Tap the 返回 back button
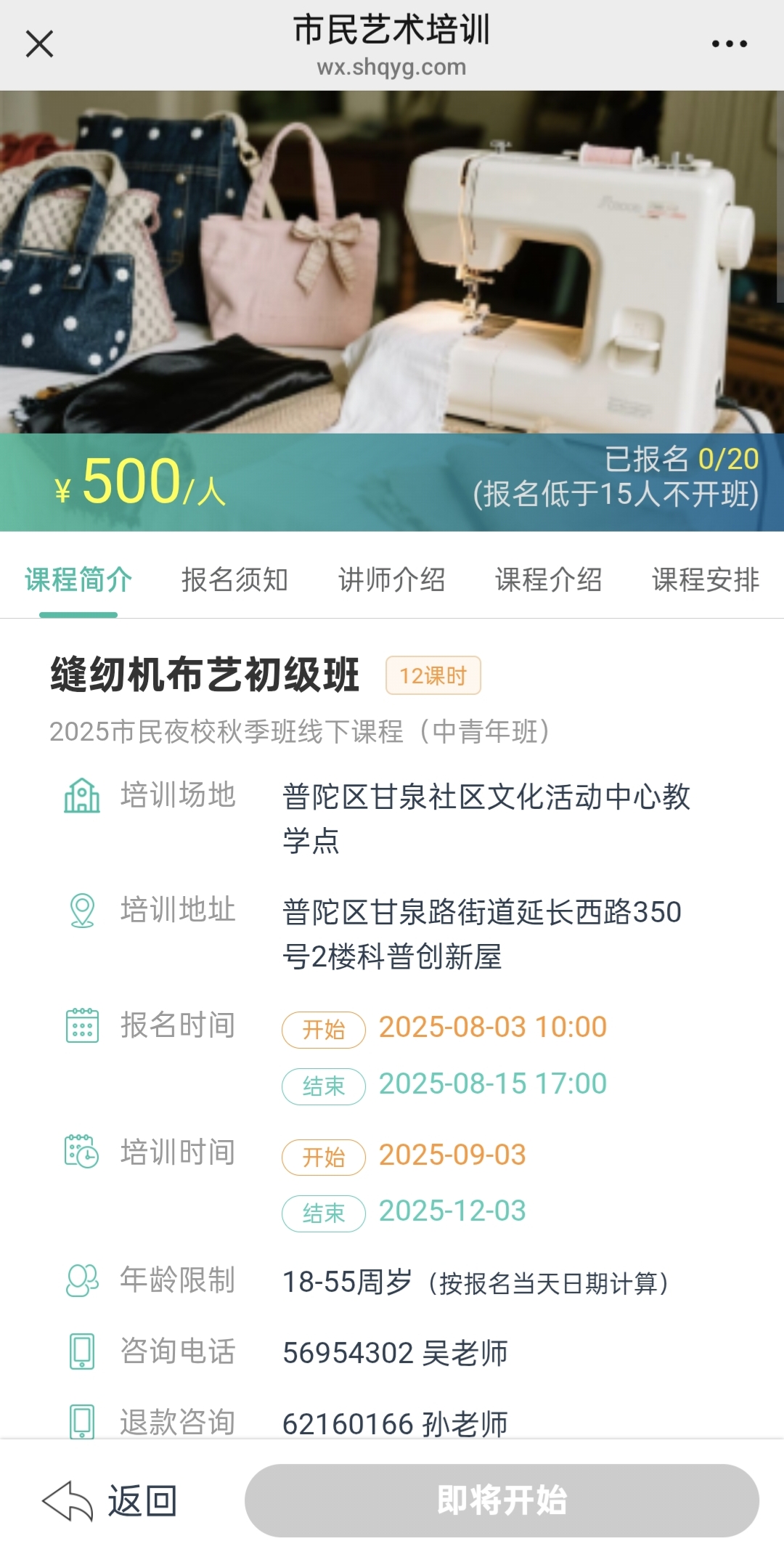The image size is (784, 1554). [109, 1501]
